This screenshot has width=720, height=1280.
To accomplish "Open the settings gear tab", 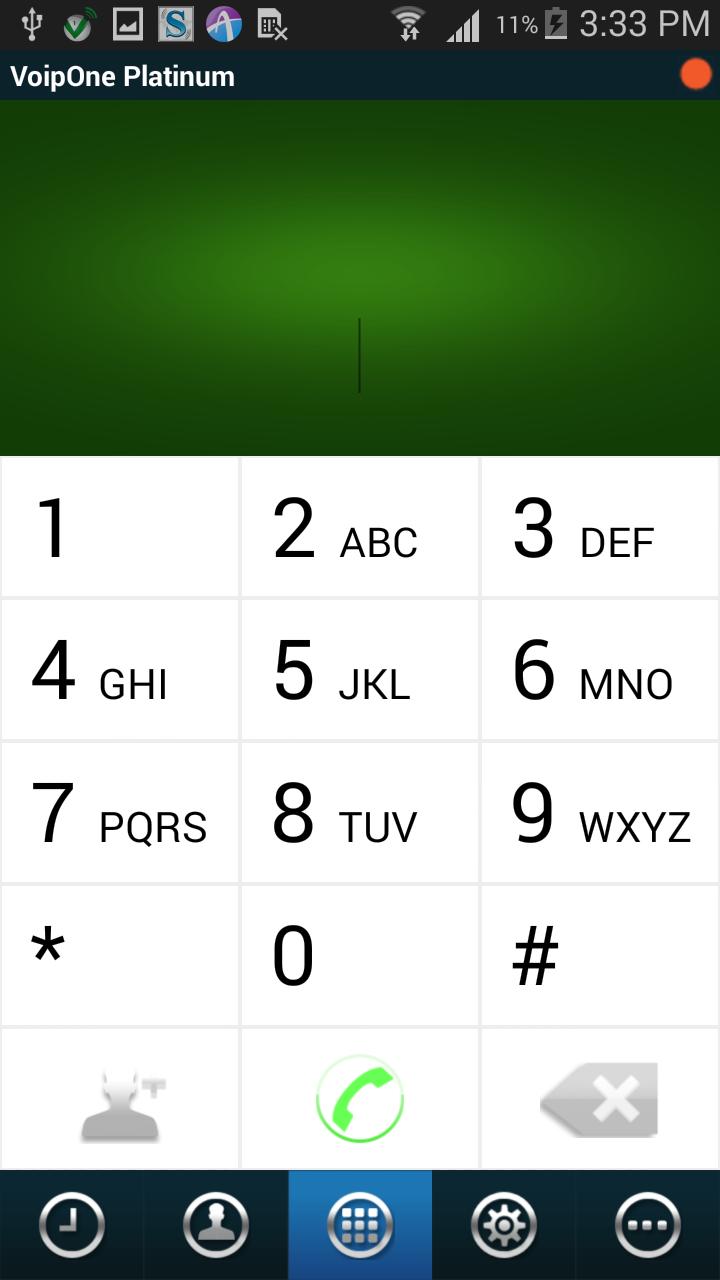I will (504, 1225).
